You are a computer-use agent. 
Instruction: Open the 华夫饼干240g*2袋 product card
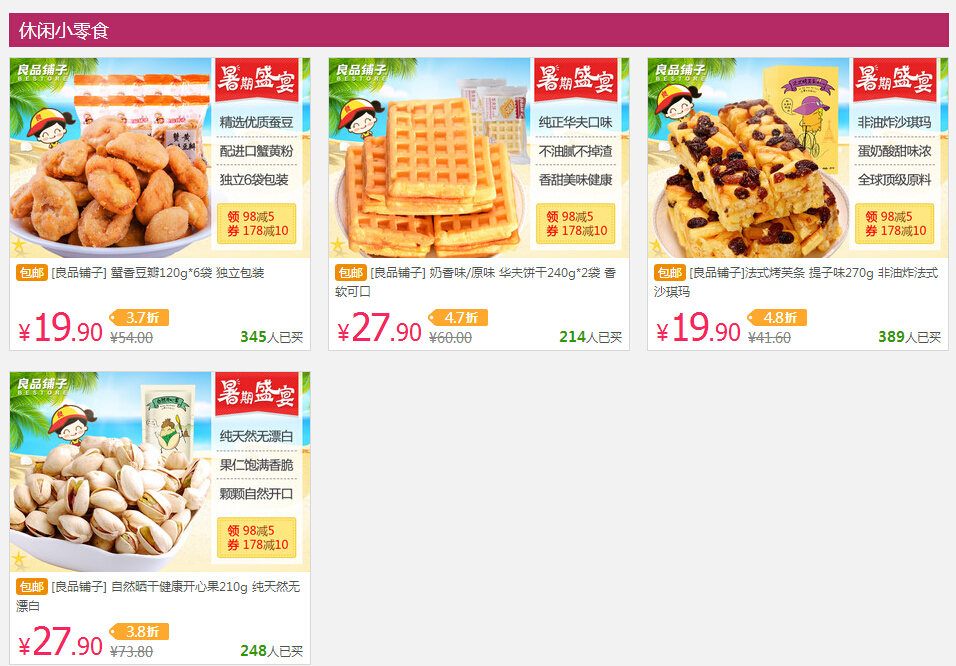click(478, 158)
